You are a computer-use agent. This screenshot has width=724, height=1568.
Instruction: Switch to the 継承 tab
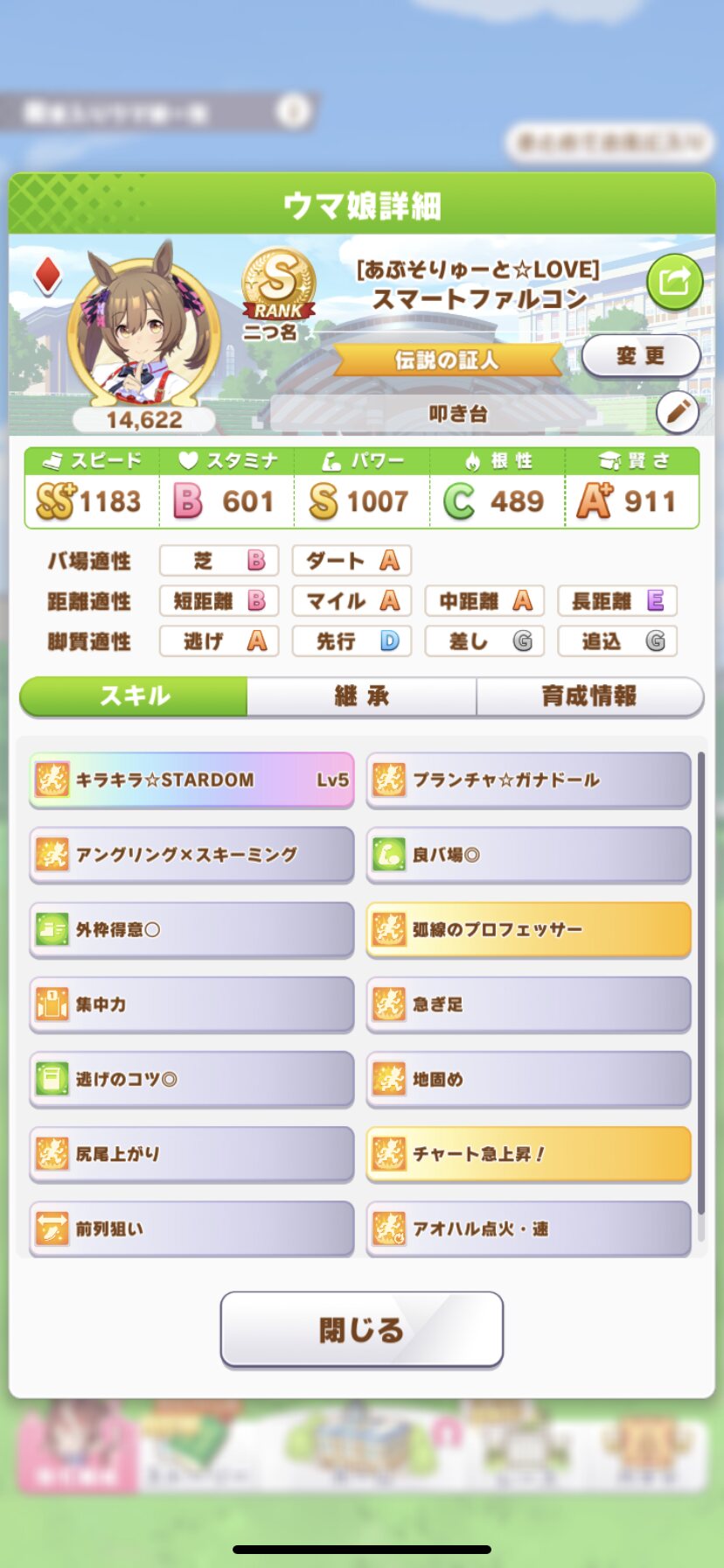361,696
